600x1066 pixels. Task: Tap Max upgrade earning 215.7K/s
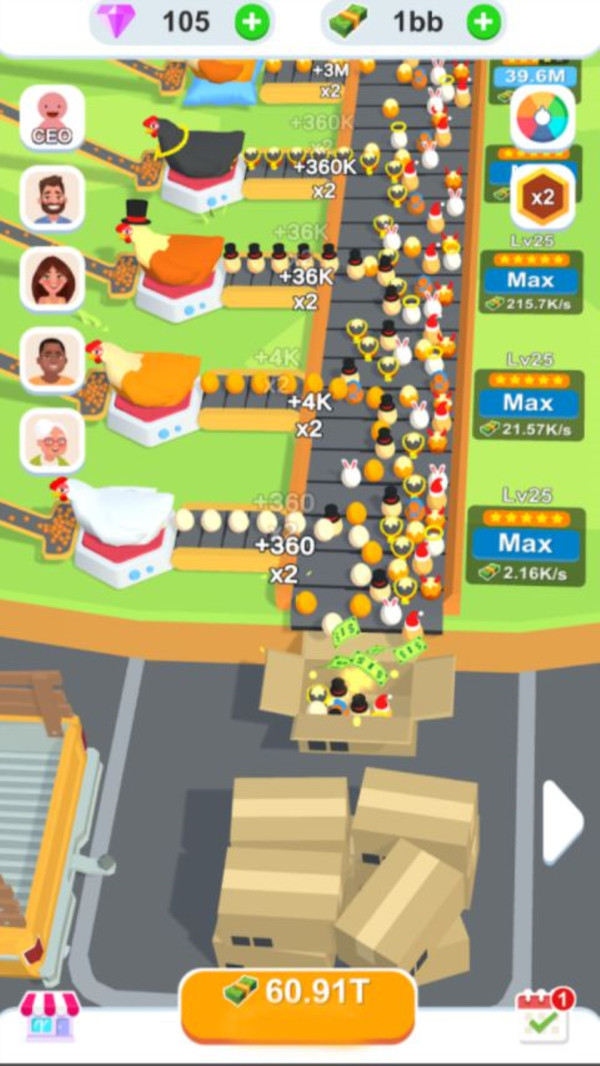point(530,278)
